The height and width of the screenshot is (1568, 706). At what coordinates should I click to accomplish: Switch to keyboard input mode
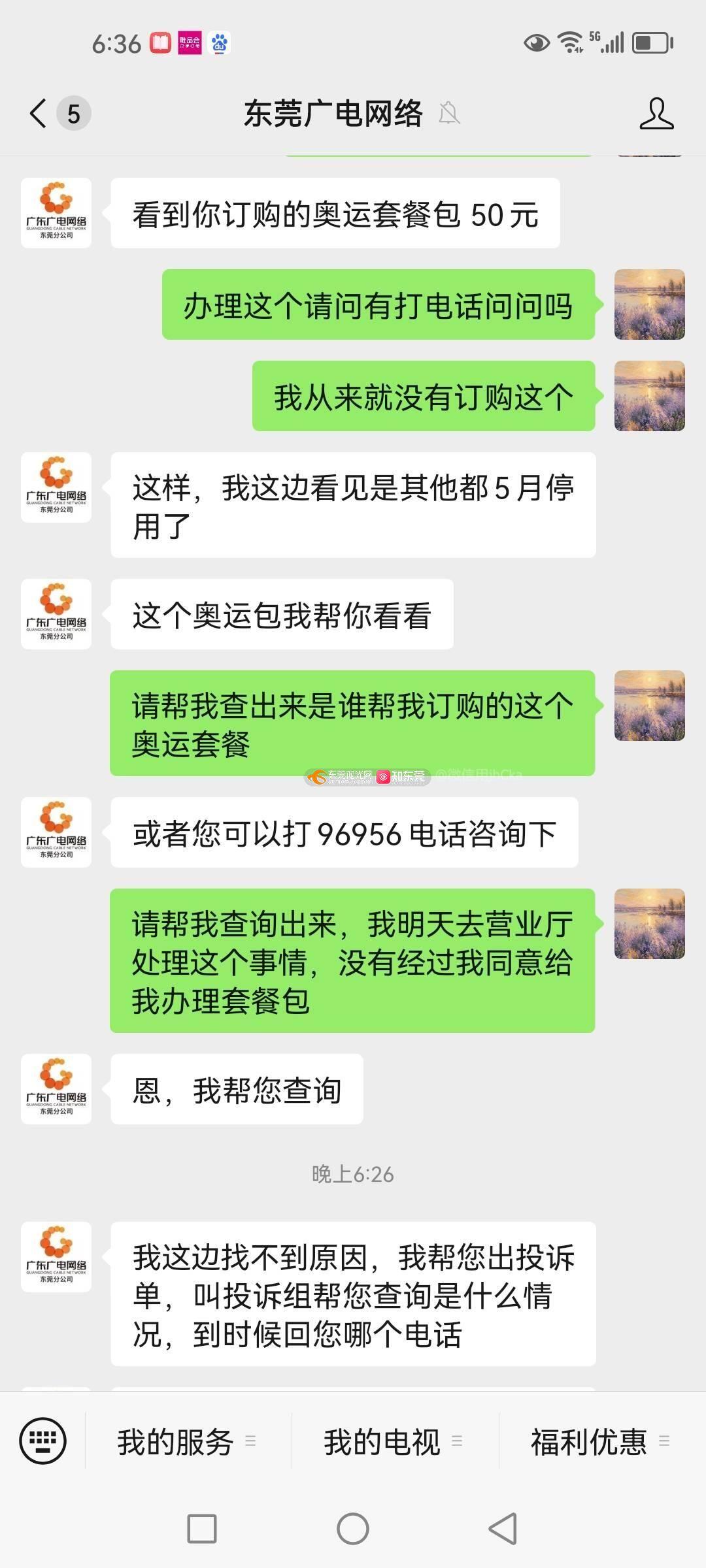pos(42,1441)
